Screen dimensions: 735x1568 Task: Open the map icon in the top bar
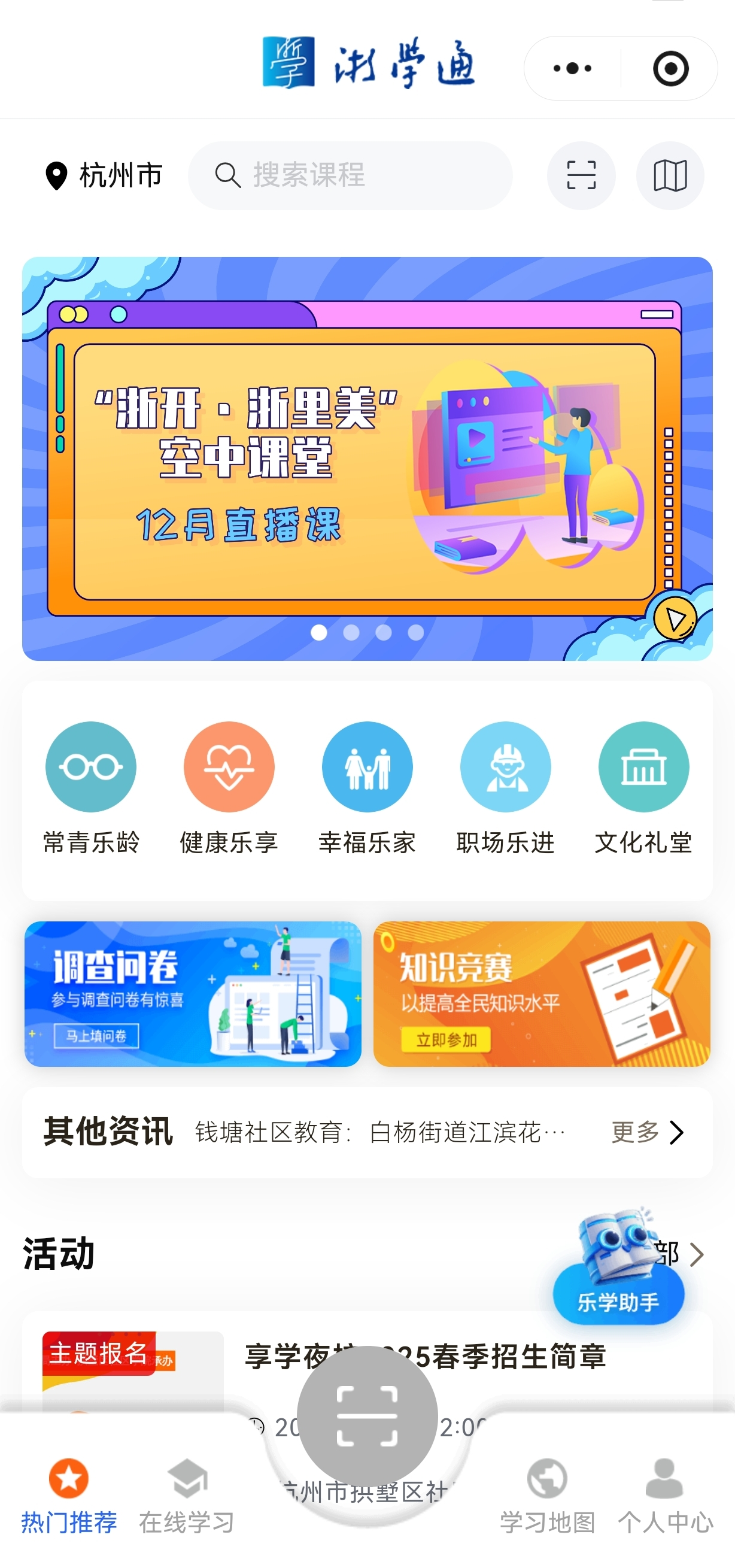click(670, 176)
